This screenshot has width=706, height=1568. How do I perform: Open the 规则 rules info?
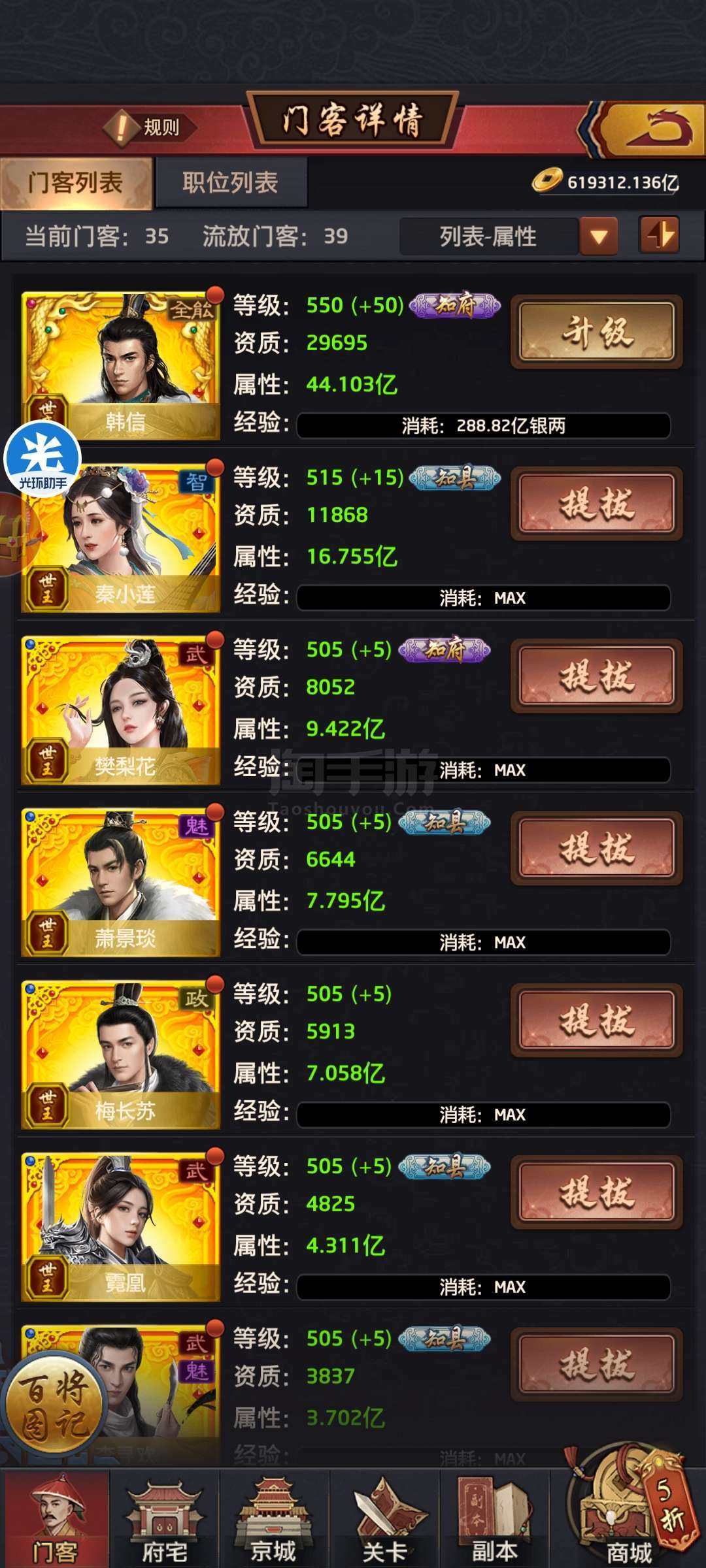(x=150, y=127)
